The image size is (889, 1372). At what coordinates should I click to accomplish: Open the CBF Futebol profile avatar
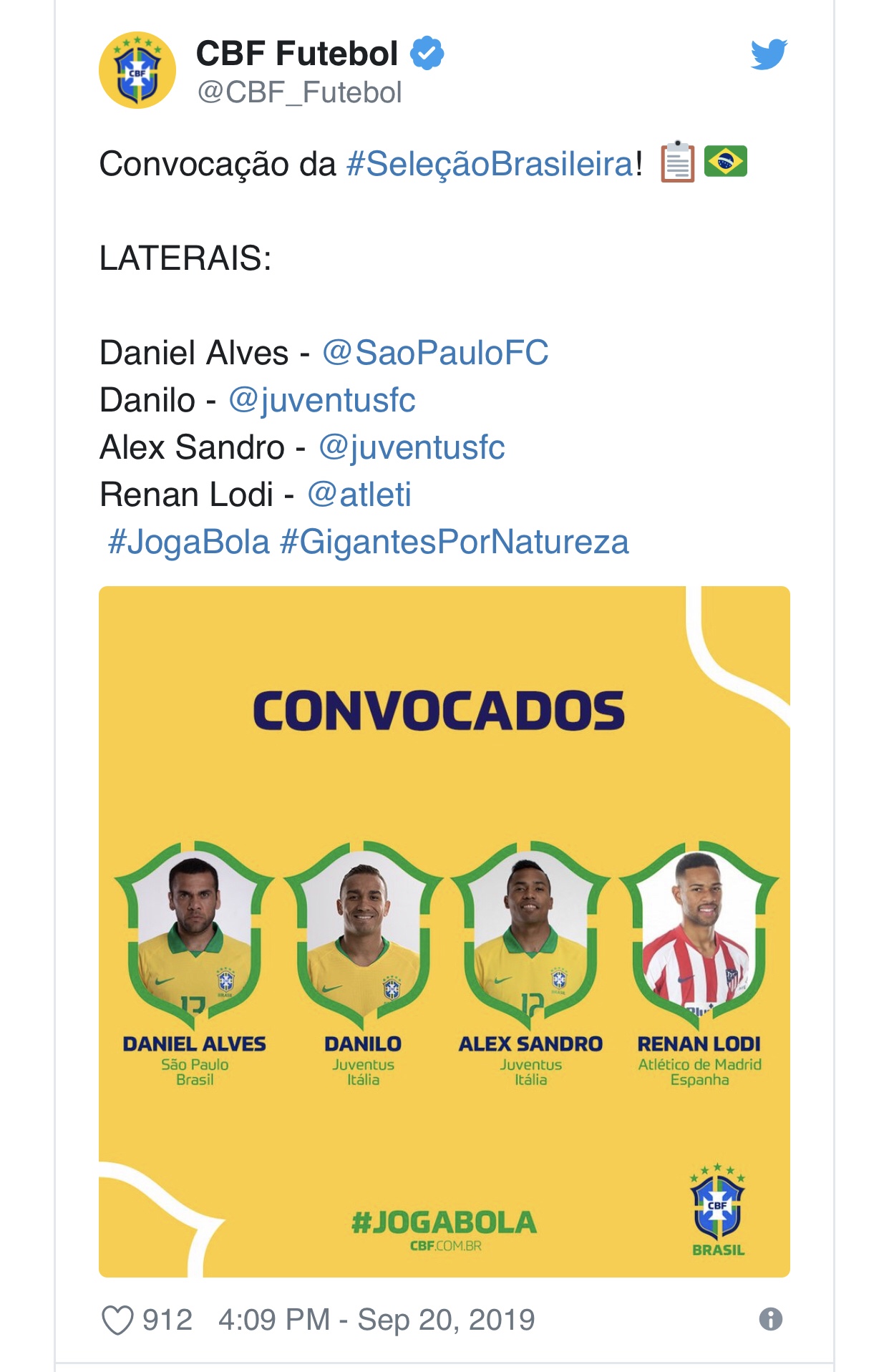pos(137,70)
